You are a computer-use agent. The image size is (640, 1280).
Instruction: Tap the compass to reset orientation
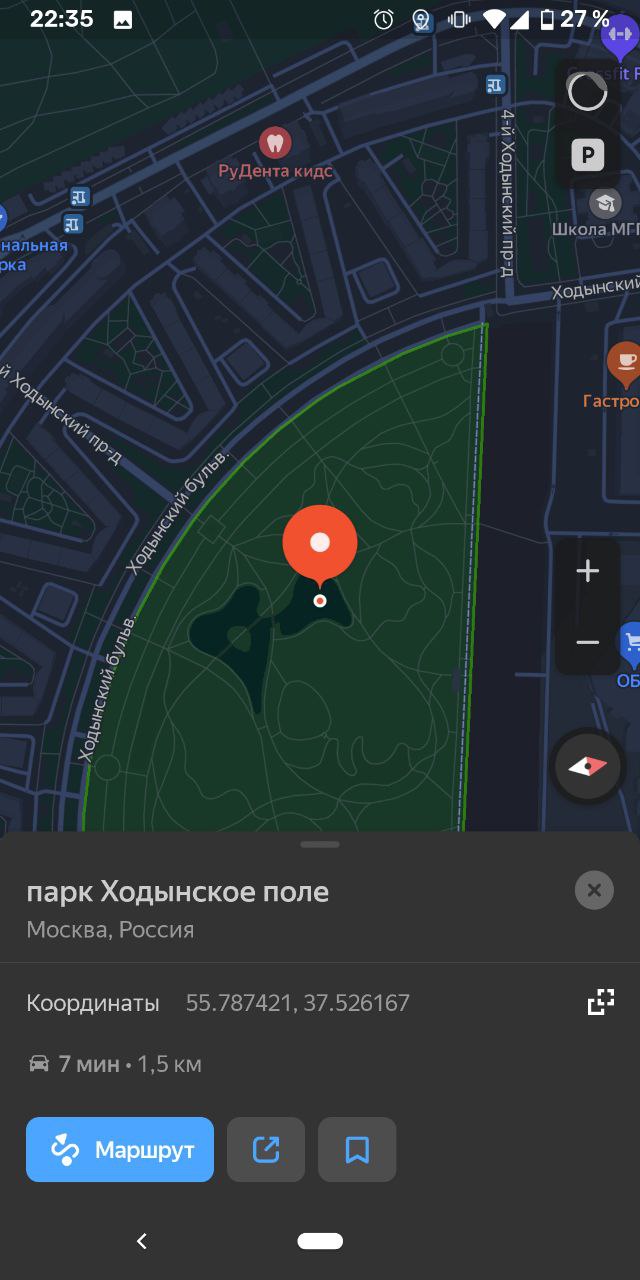tap(588, 767)
